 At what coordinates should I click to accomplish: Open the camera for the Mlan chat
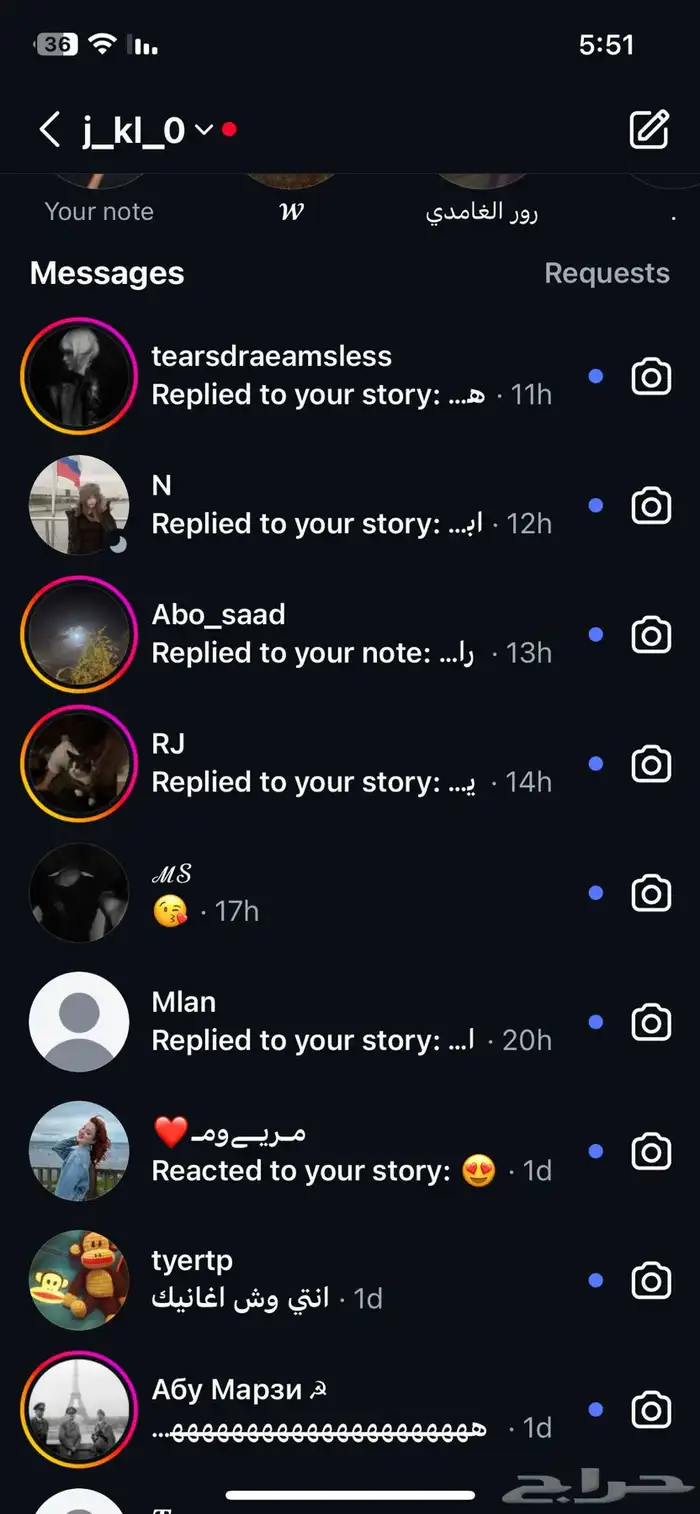click(x=651, y=1022)
